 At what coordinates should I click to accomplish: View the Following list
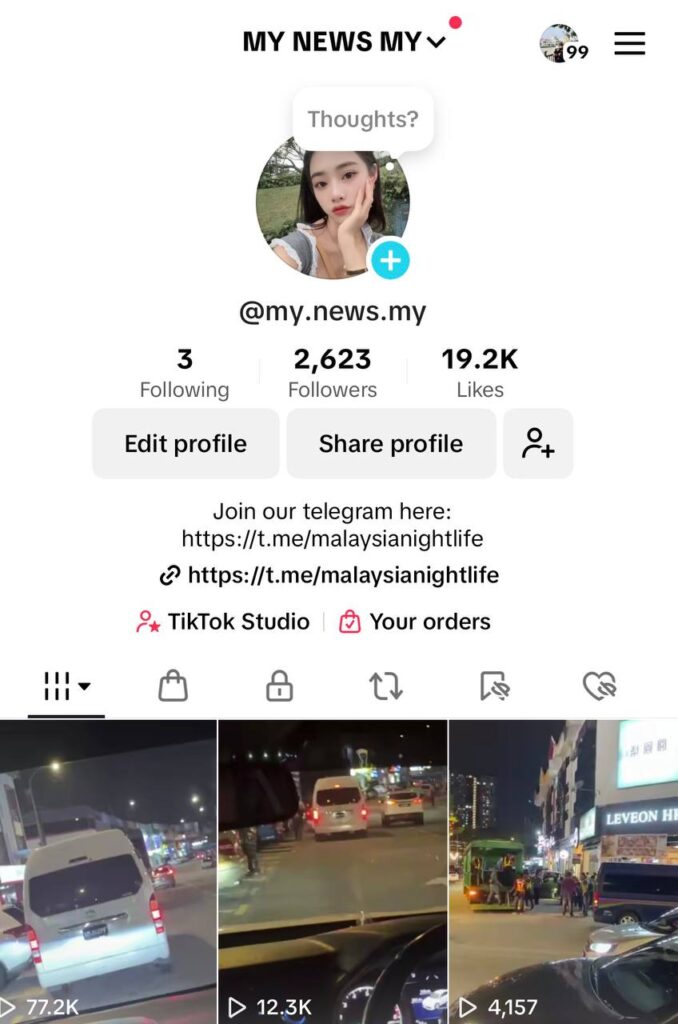[184, 373]
